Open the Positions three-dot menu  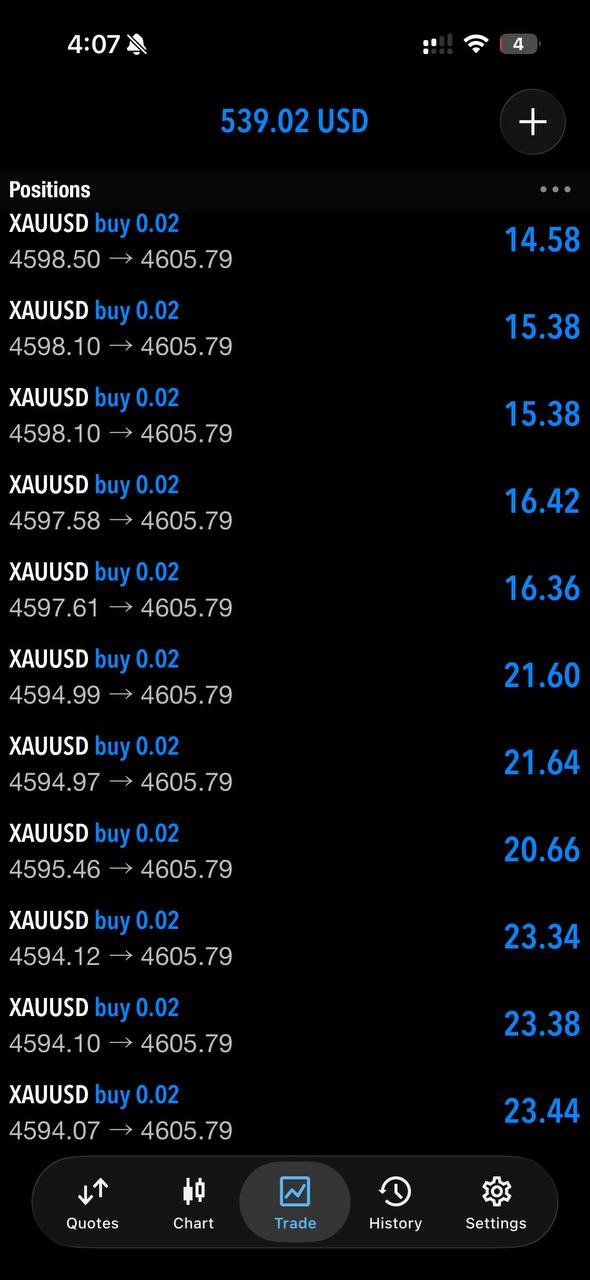pyautogui.click(x=555, y=189)
